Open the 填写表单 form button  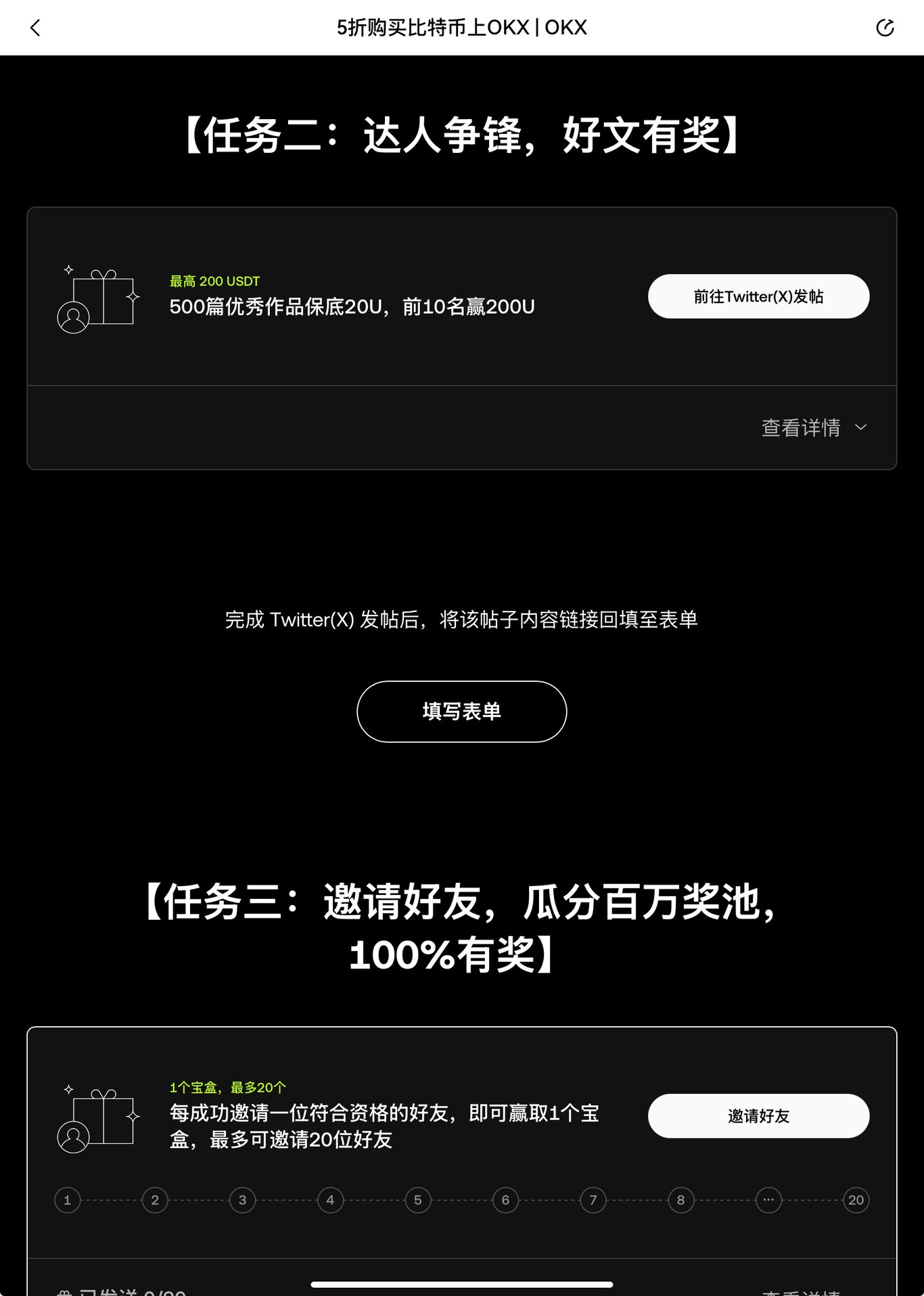461,712
